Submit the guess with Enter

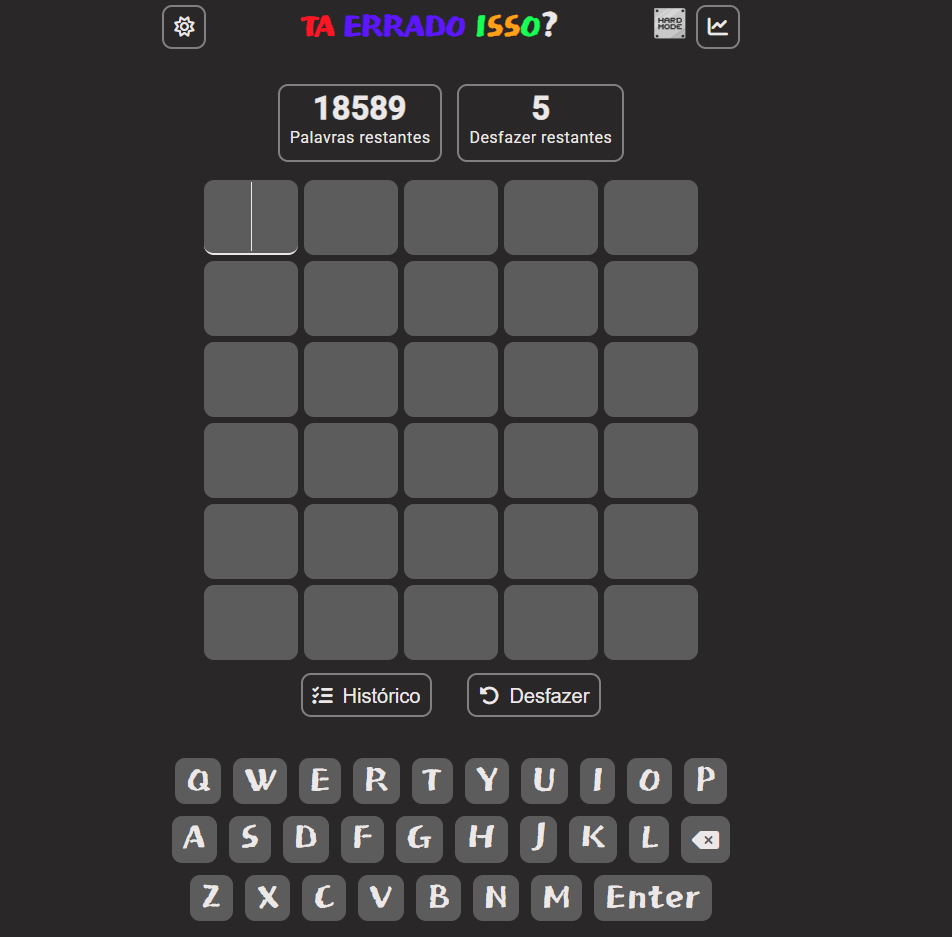652,898
